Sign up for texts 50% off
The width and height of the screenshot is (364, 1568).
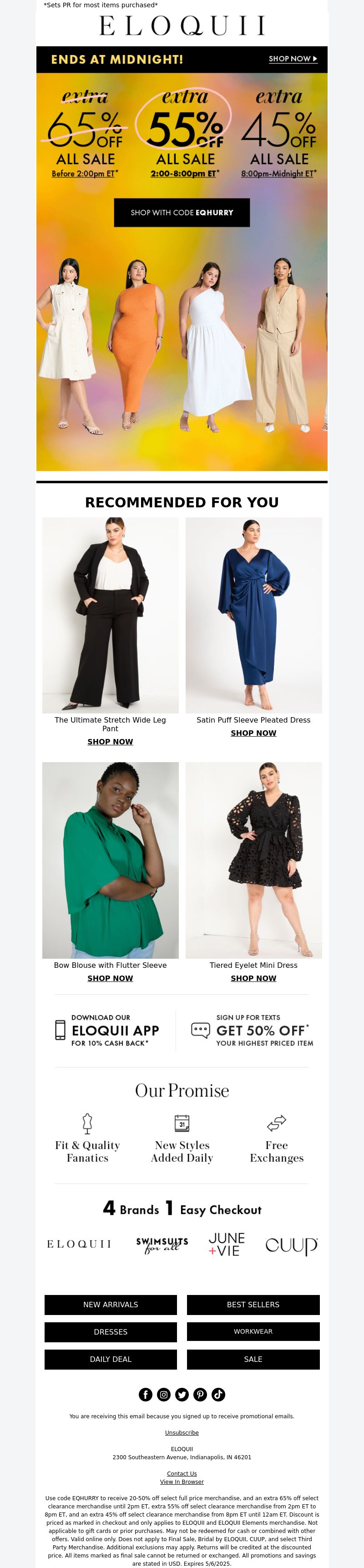(253, 1031)
